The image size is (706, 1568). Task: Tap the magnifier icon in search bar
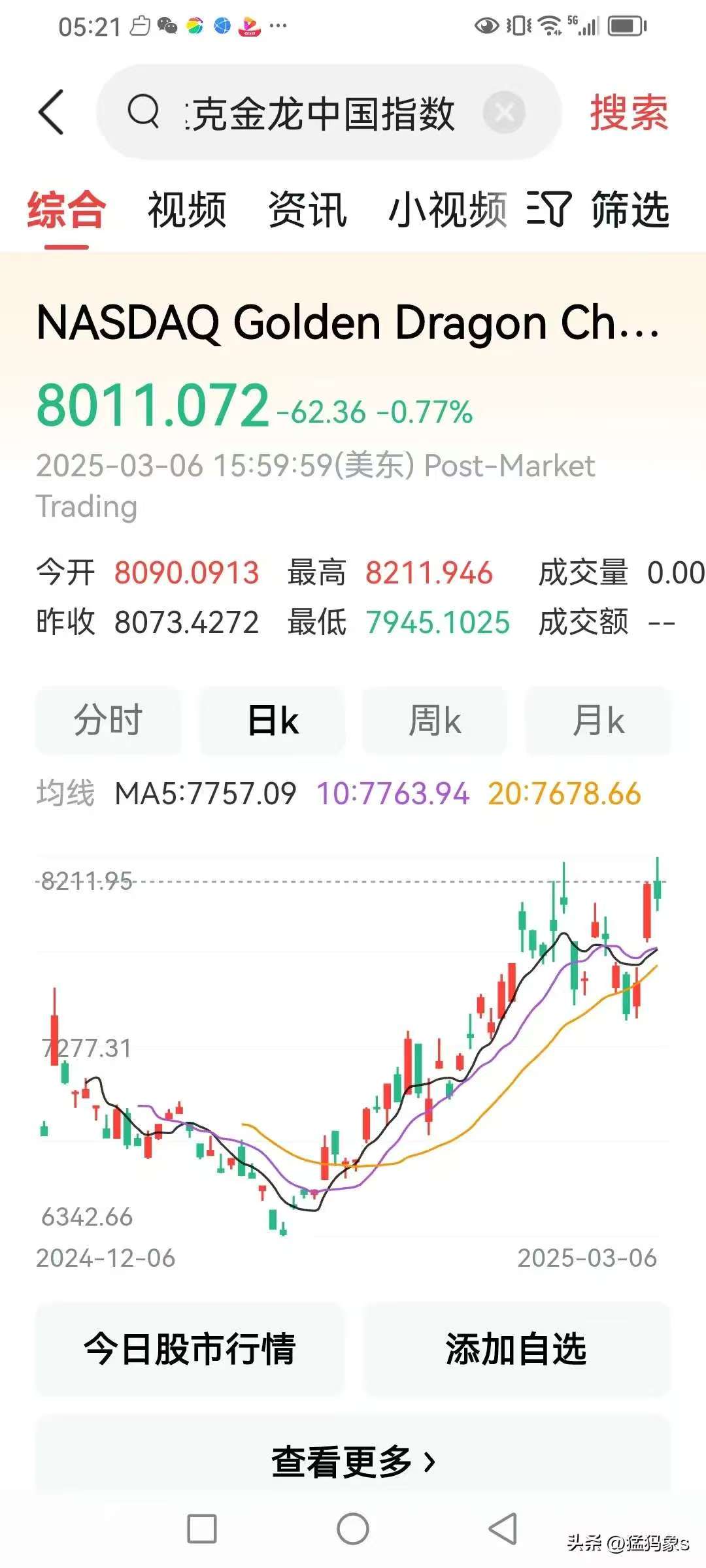145,112
